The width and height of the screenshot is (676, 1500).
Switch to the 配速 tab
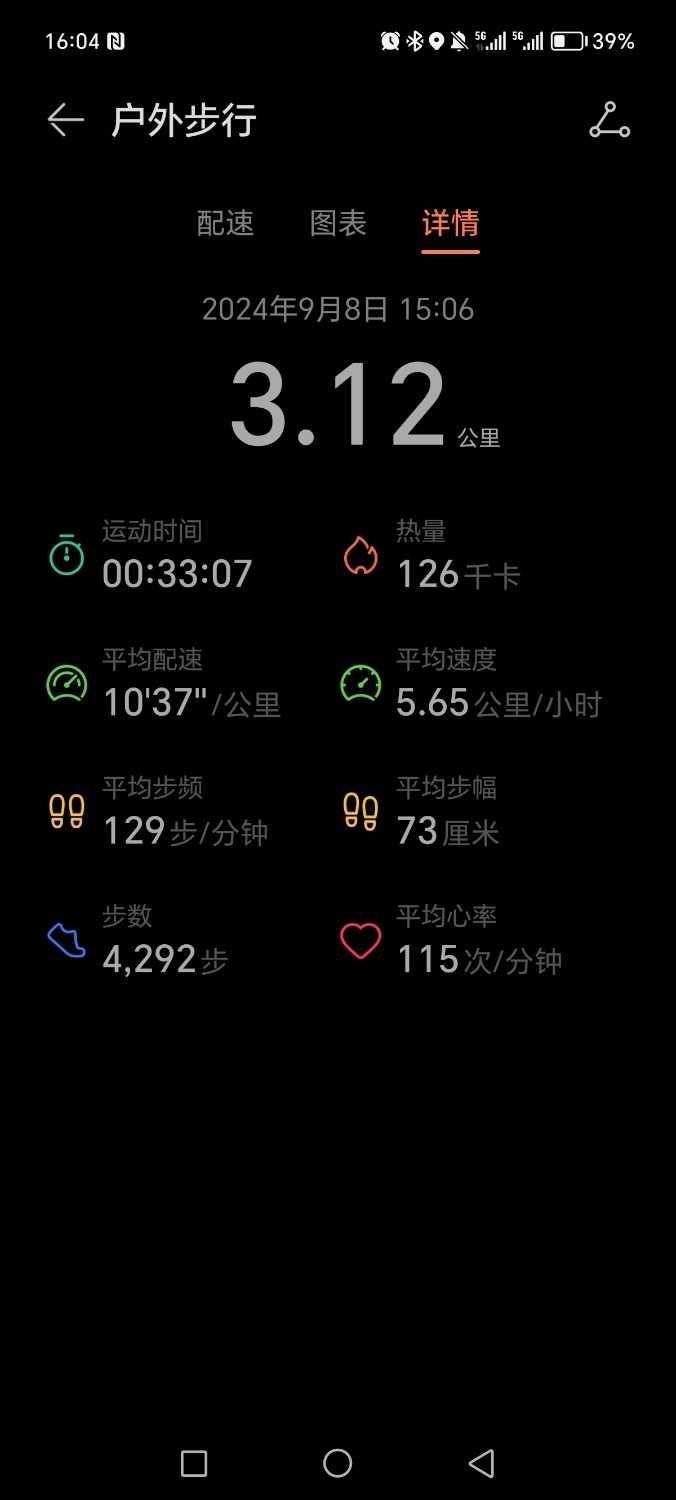[226, 223]
